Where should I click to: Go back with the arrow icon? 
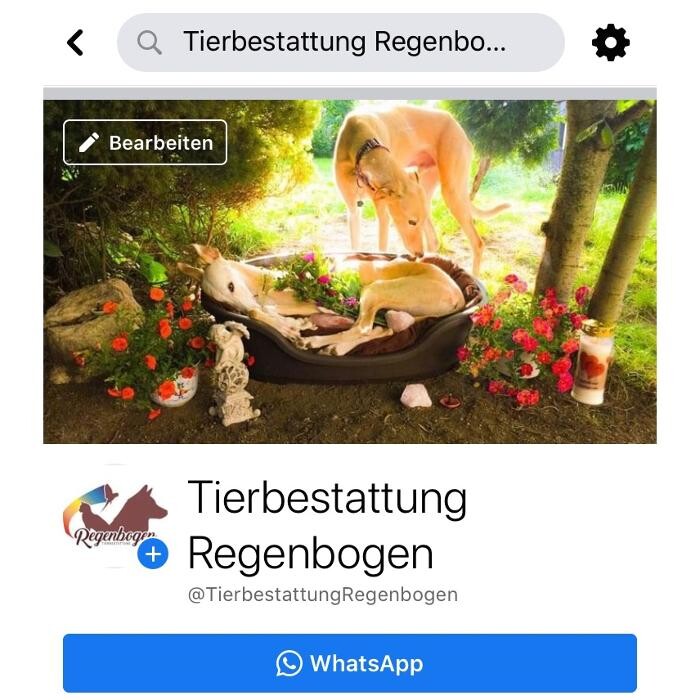click(75, 42)
